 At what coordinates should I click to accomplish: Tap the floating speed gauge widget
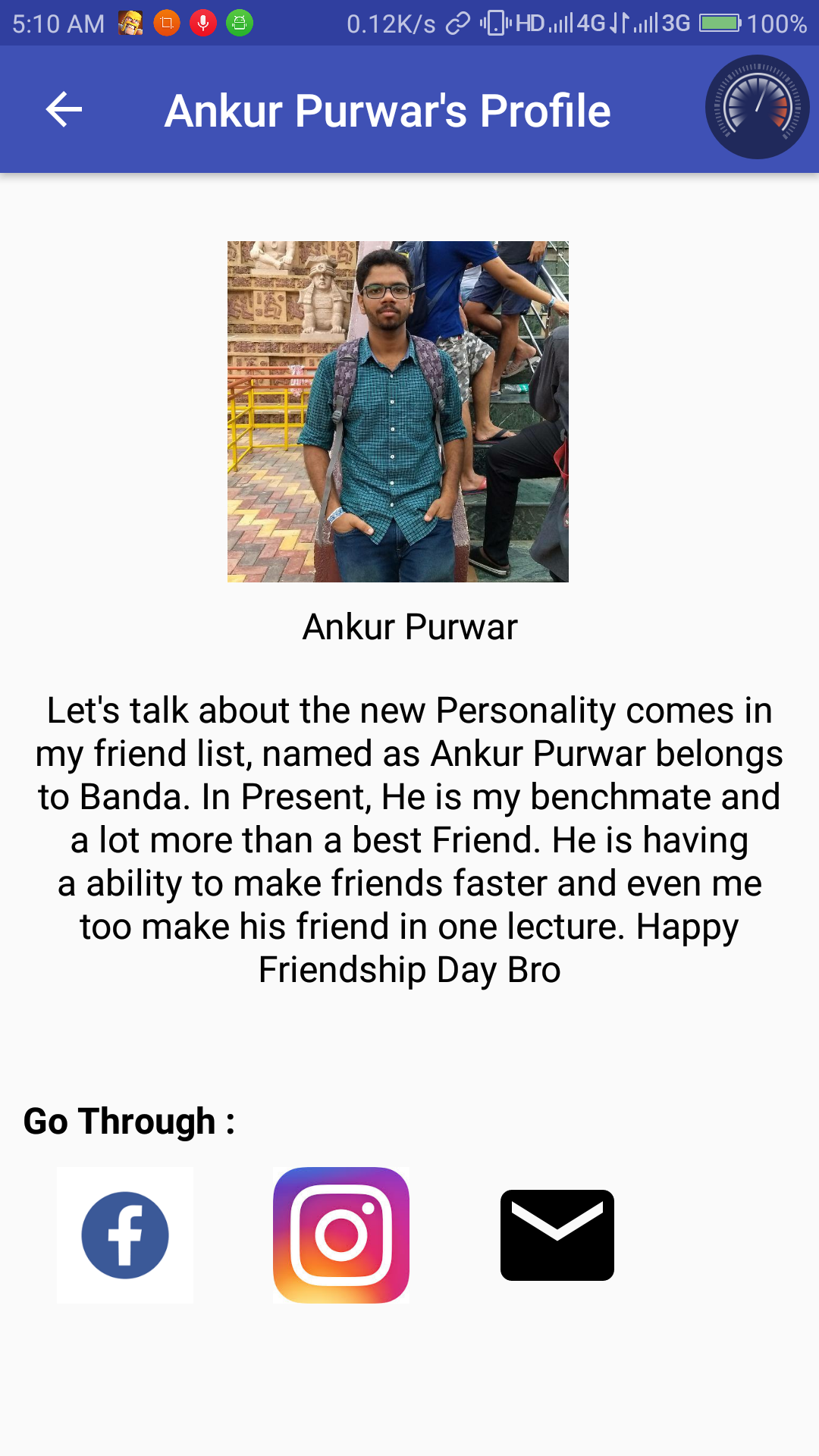(757, 107)
